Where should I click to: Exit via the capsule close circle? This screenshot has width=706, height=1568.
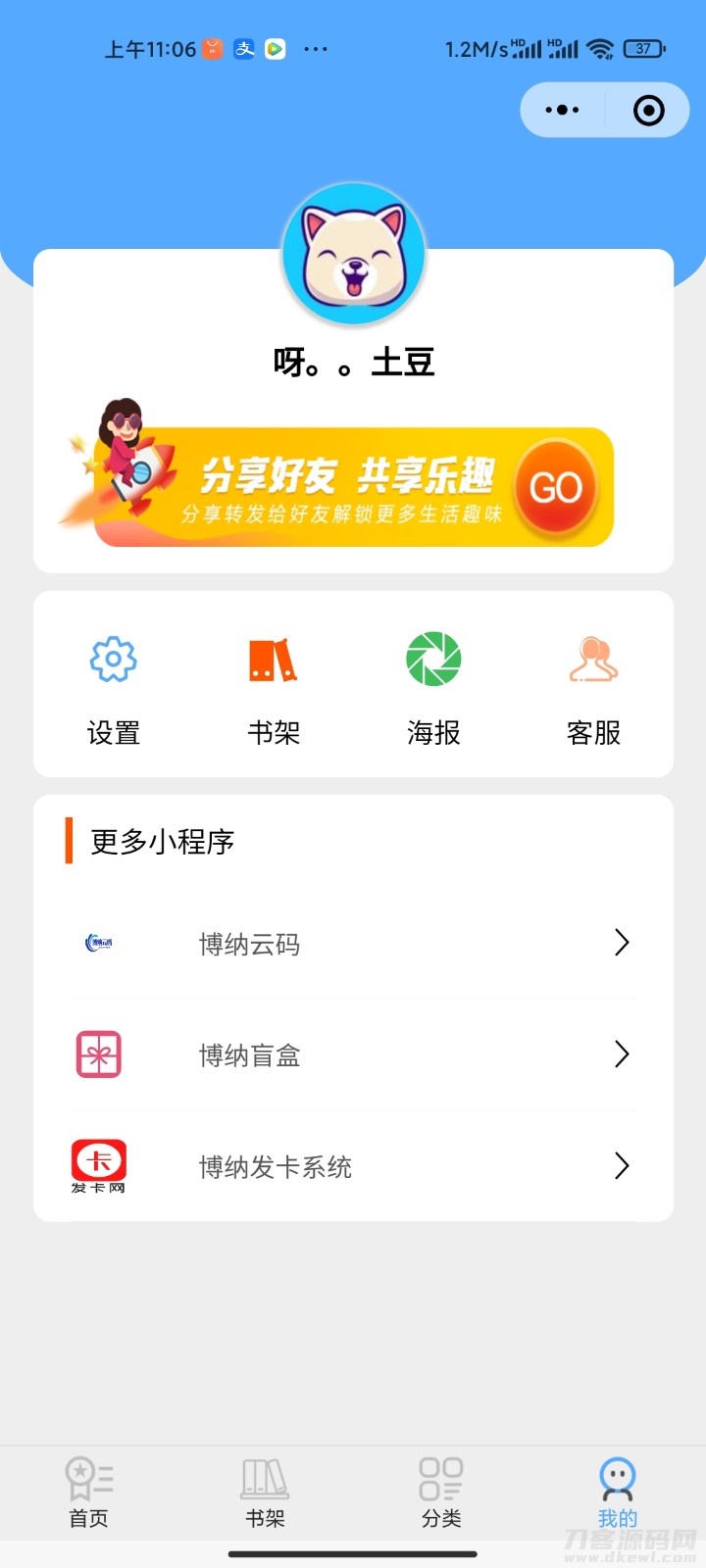[x=647, y=110]
